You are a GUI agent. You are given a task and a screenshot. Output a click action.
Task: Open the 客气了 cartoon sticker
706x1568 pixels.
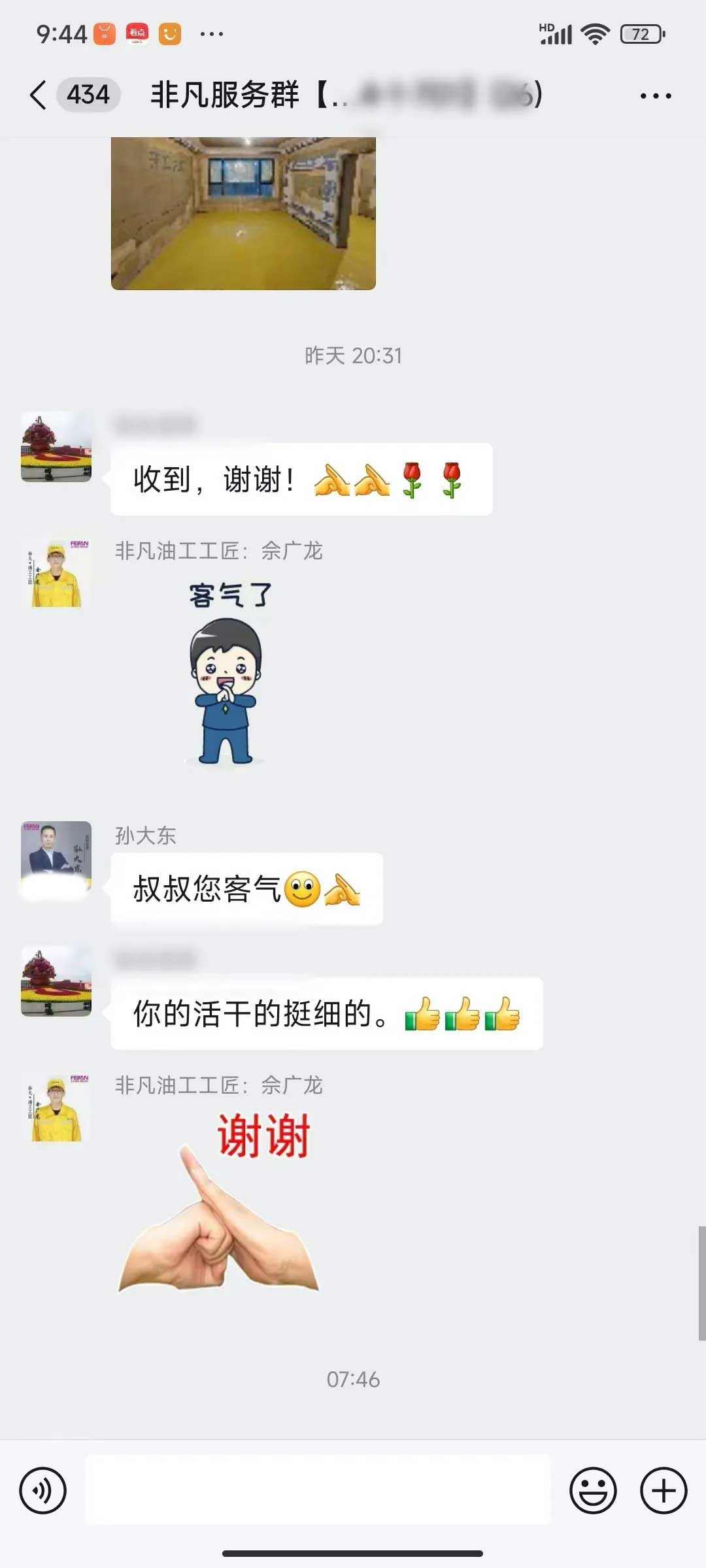tap(227, 673)
